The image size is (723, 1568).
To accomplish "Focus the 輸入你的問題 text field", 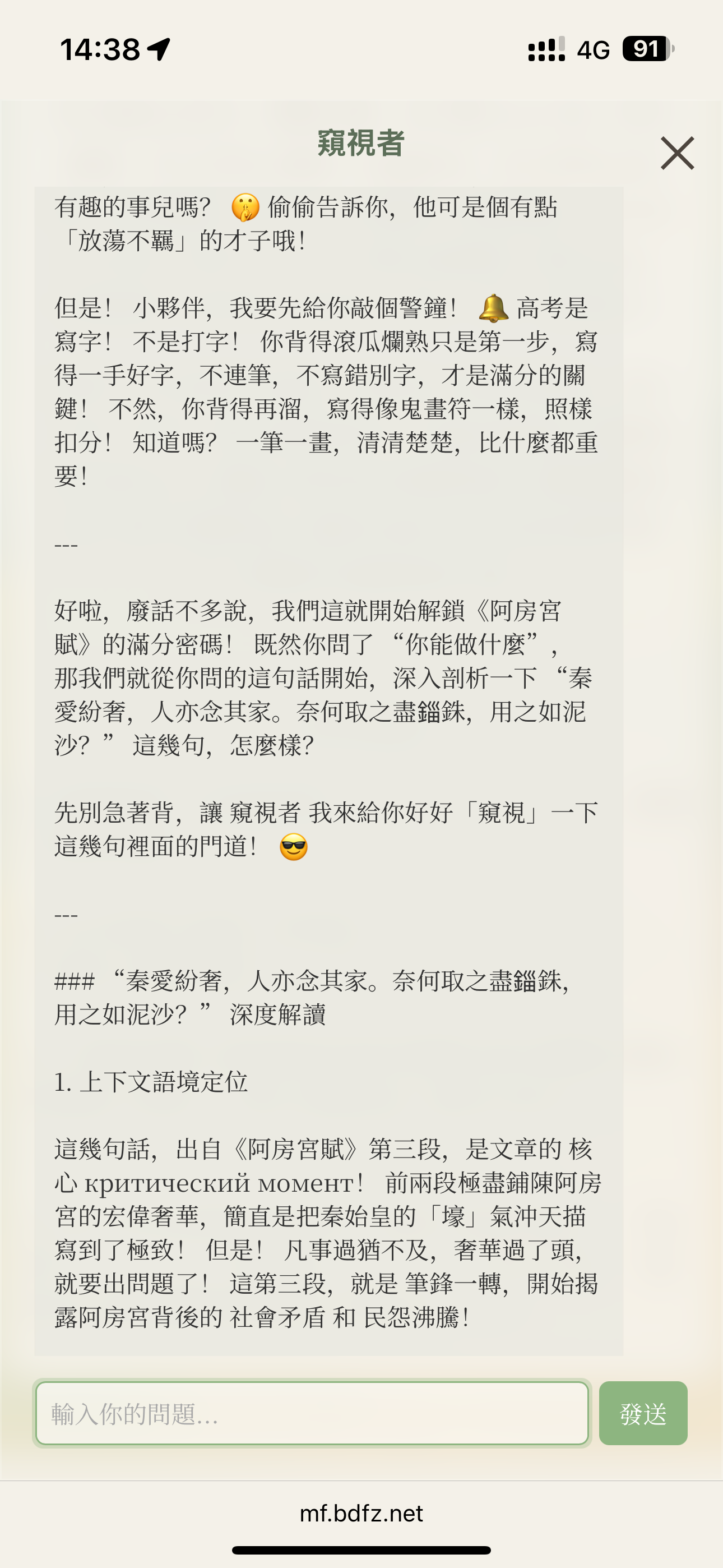I will coord(312,1413).
